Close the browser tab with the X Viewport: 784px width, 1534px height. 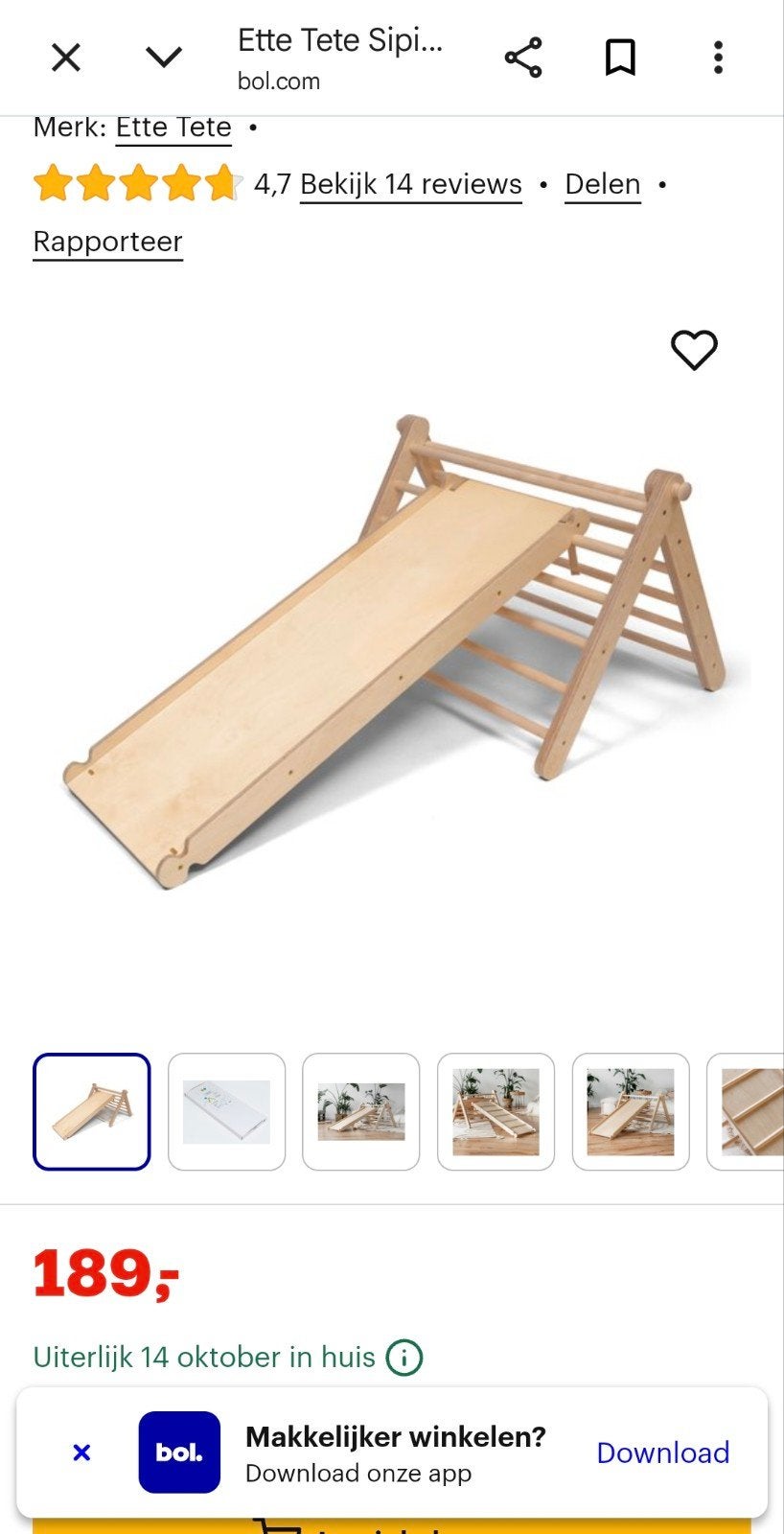pos(65,58)
